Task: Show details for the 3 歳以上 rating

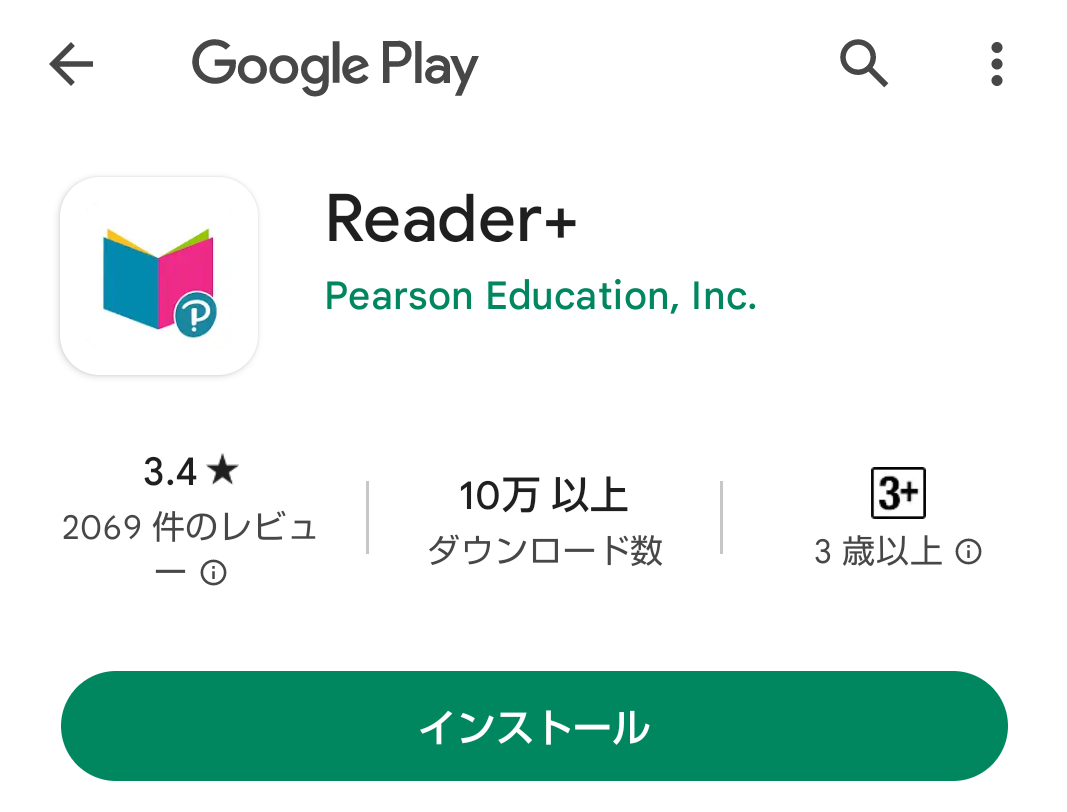Action: [968, 552]
